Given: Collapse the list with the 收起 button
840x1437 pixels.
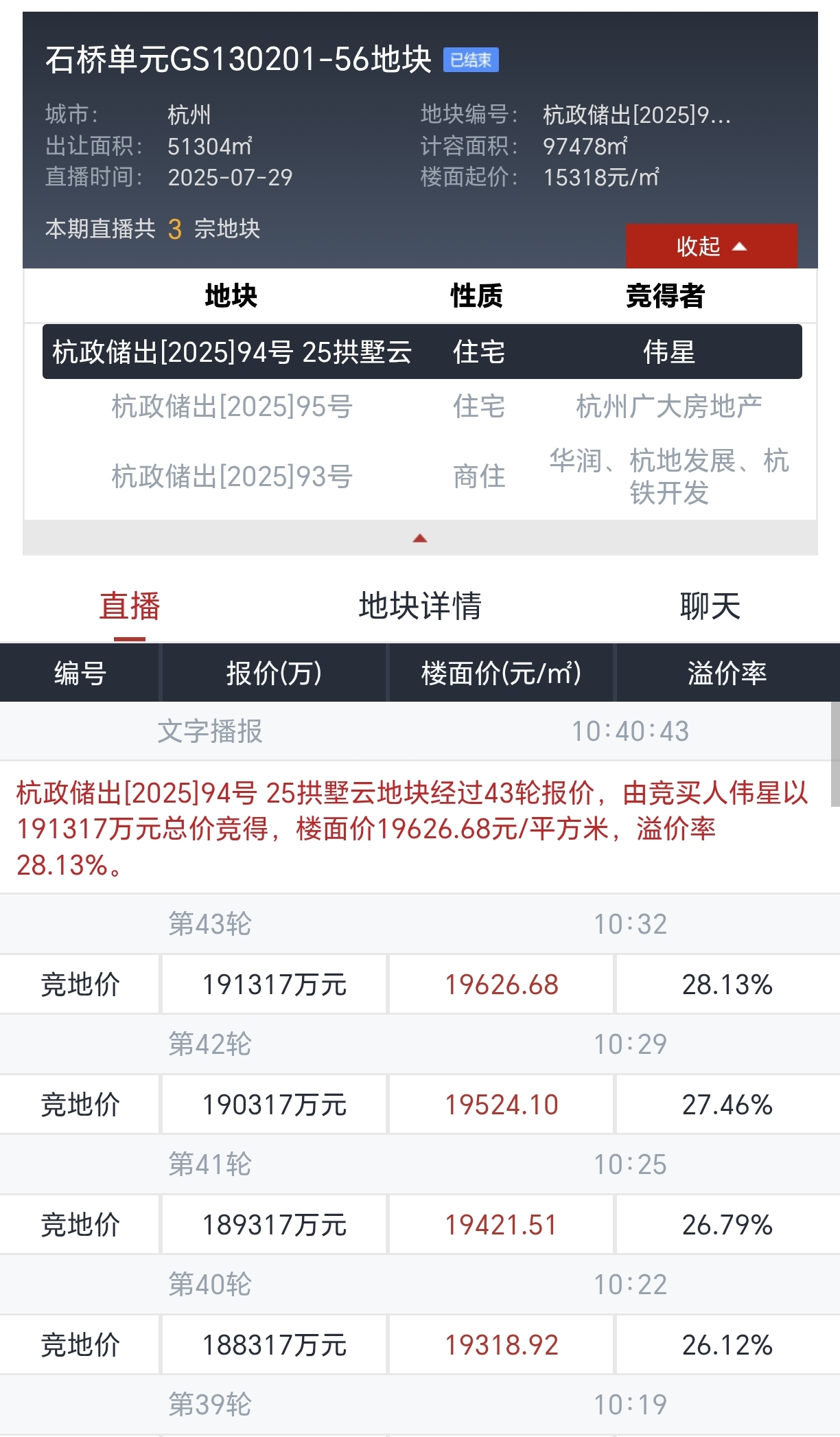Looking at the screenshot, I should [711, 246].
